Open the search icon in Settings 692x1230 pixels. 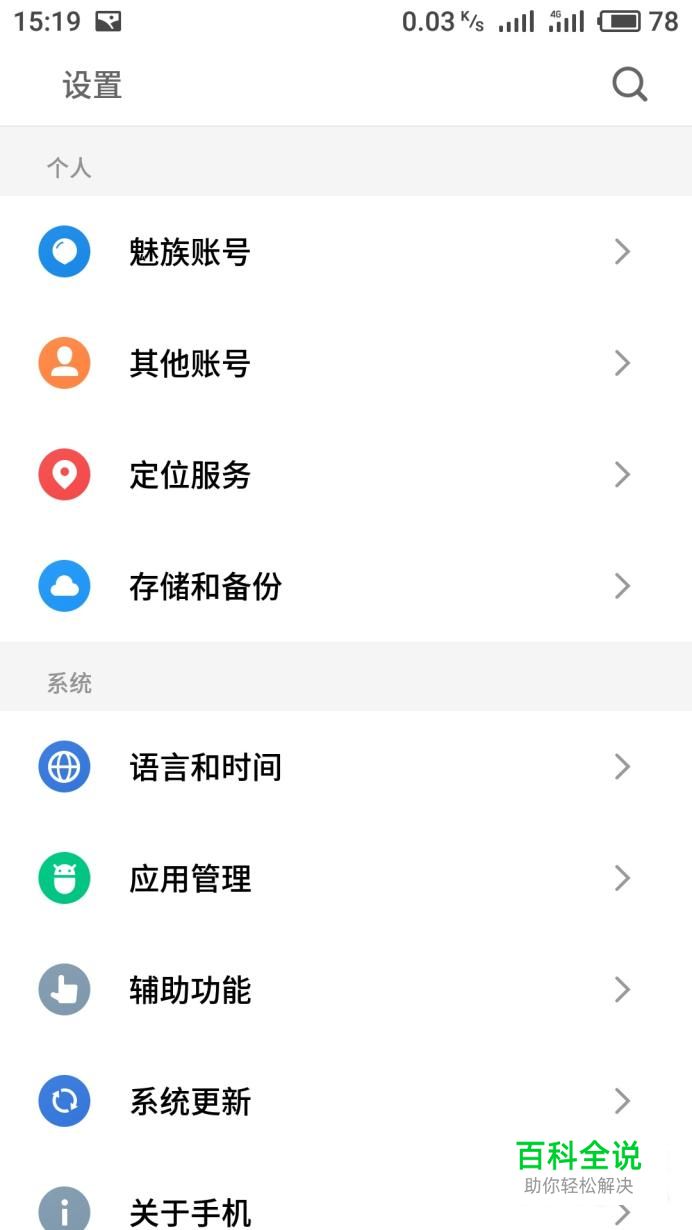click(x=630, y=85)
